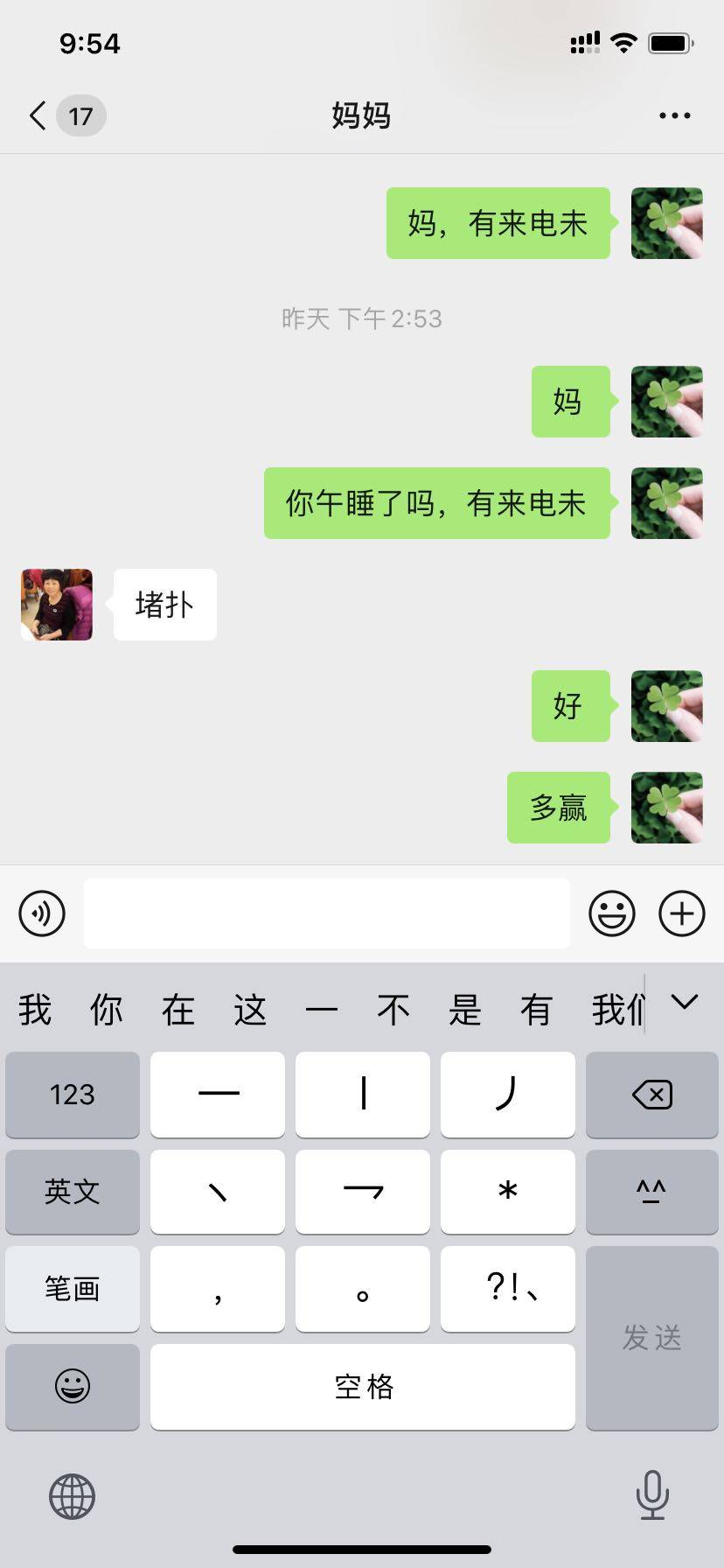Open the ^_^ emoticon key
The image size is (724, 1568).
(651, 1191)
